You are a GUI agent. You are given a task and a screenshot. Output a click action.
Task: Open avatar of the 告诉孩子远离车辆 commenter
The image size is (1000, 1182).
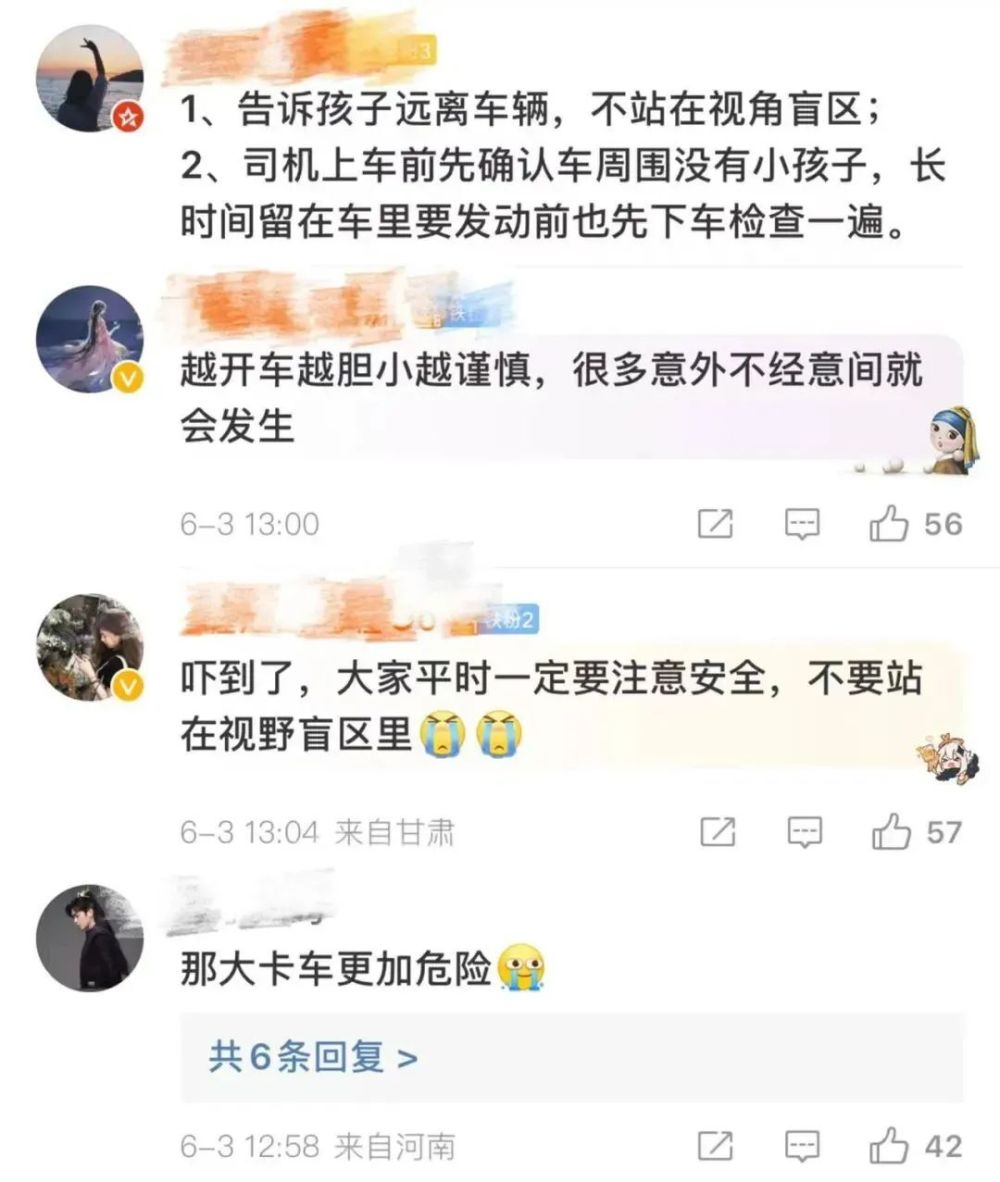pyautogui.click(x=90, y=78)
